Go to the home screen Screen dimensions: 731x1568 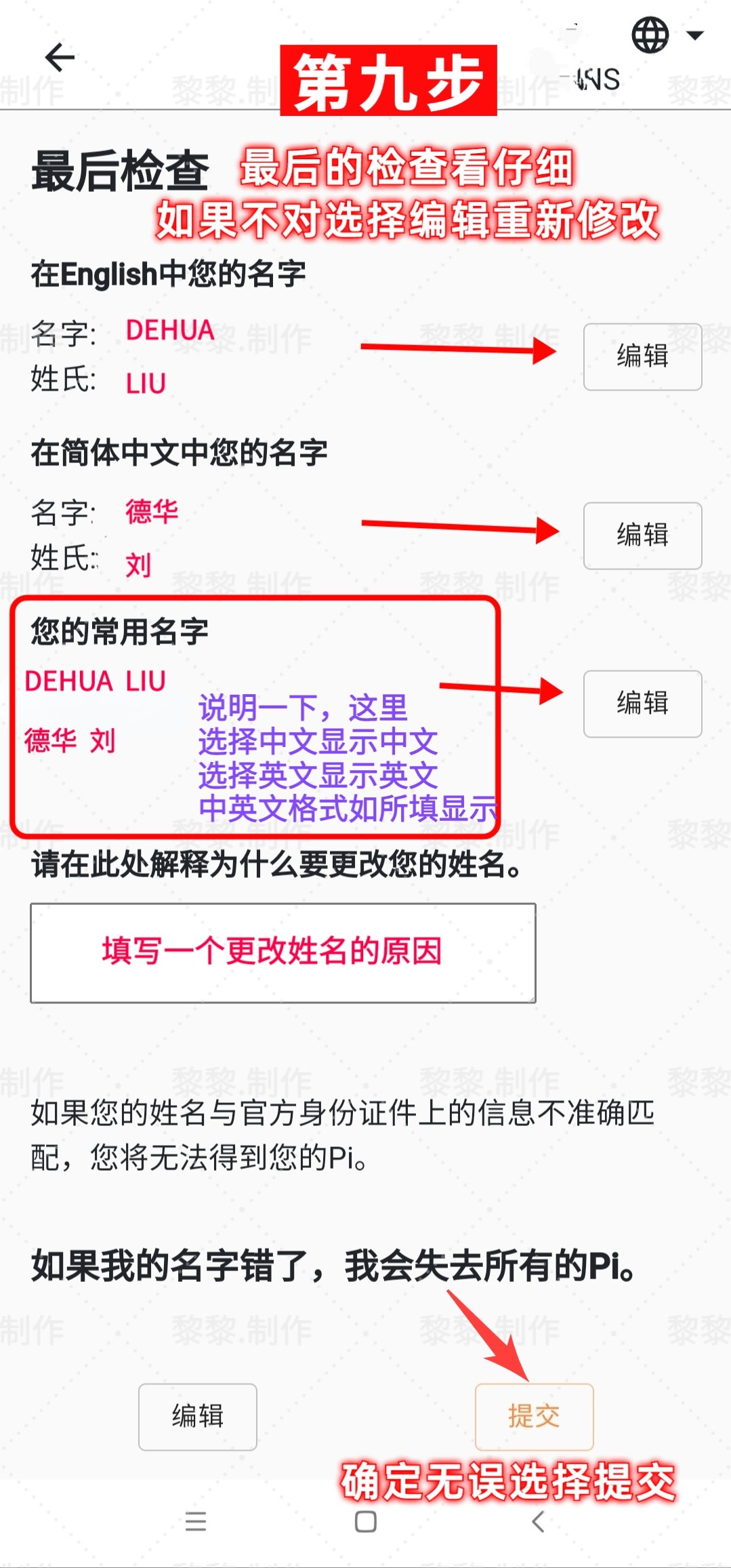pyautogui.click(x=366, y=1522)
